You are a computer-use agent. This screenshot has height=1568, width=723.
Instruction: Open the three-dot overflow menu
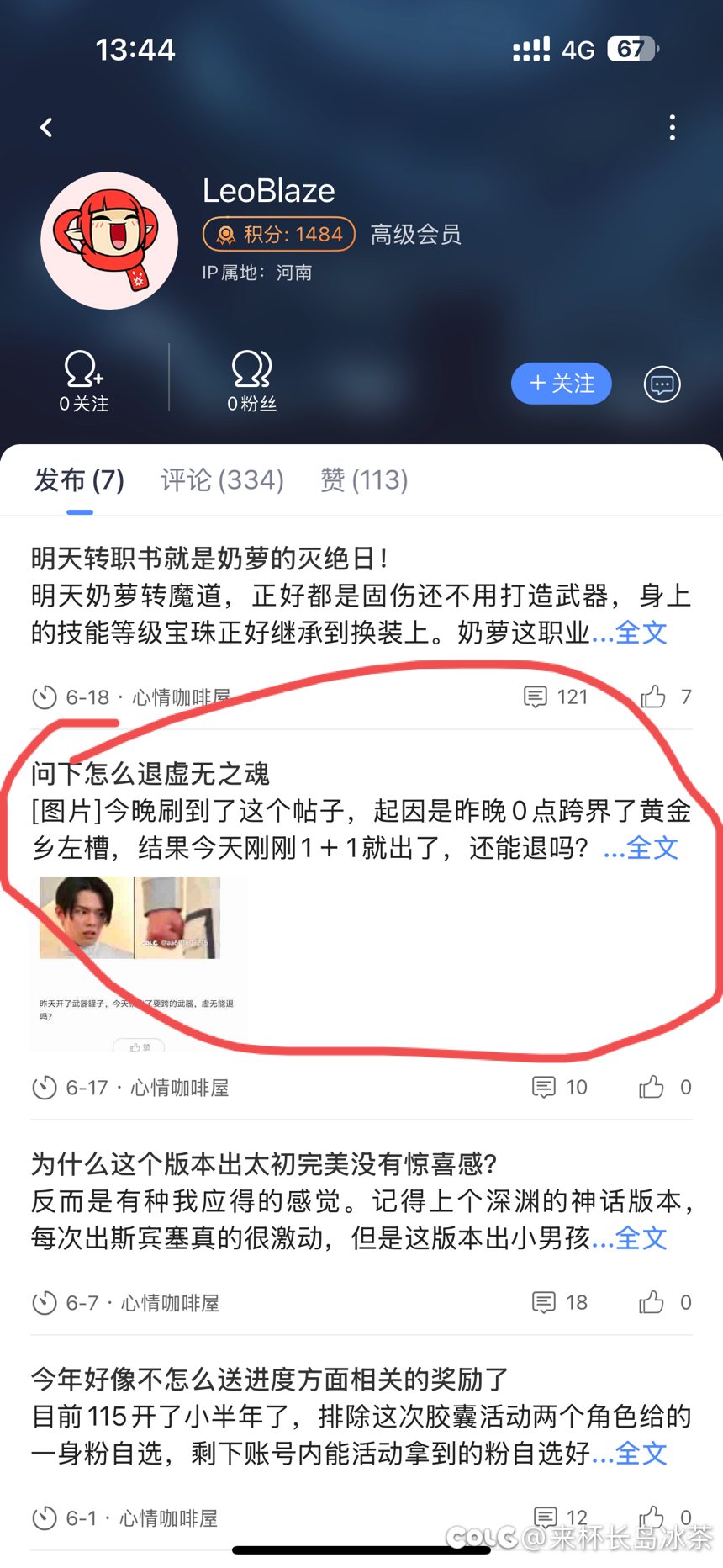672,128
